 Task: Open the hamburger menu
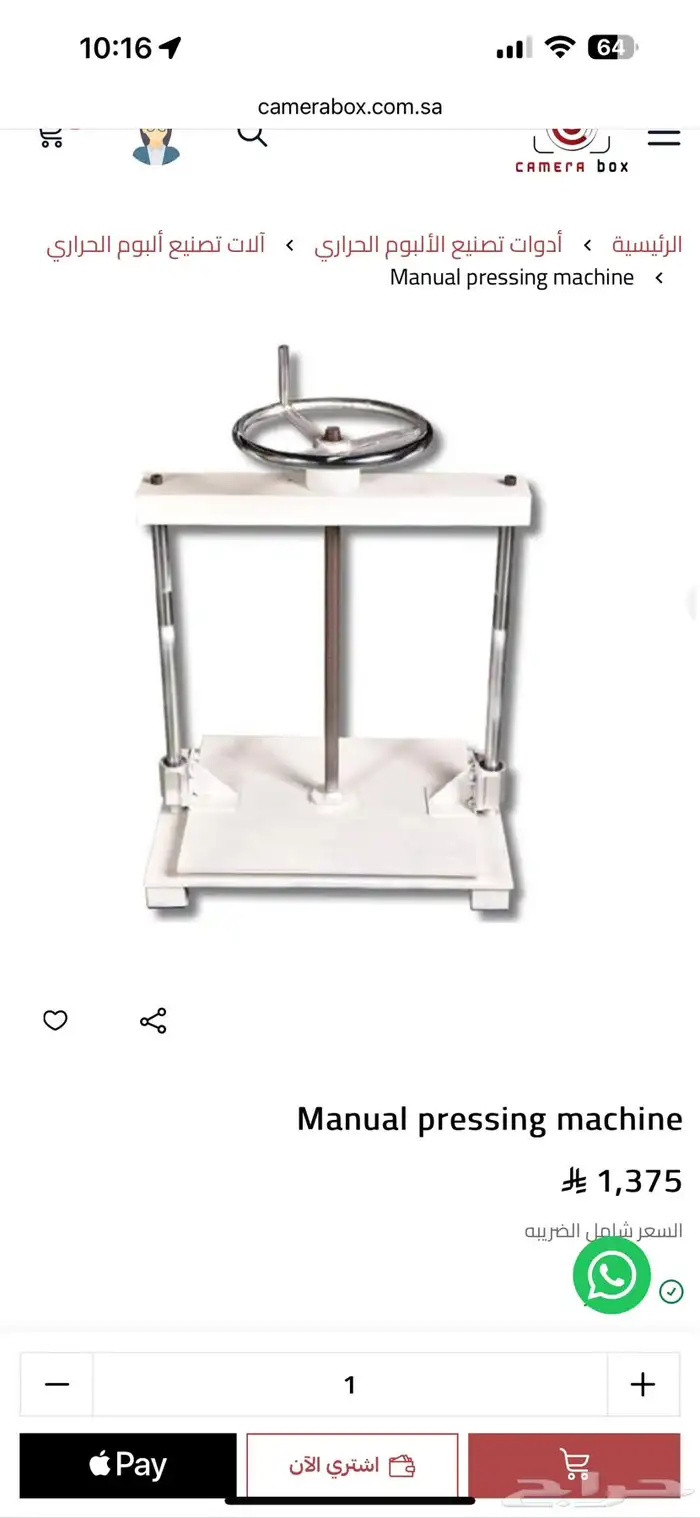pos(663,138)
